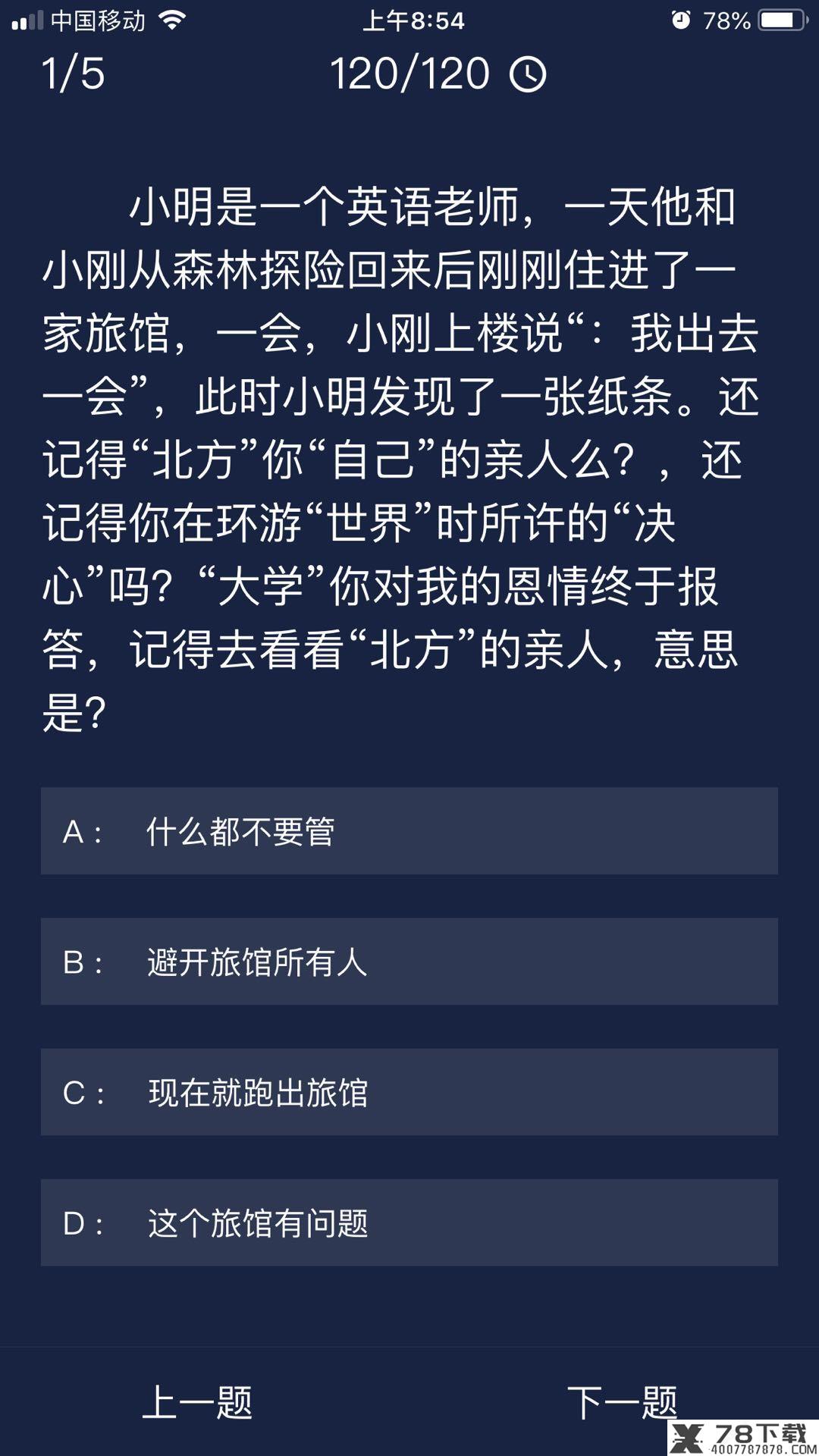This screenshot has width=819, height=1456.
Task: Go to next question 下一题
Action: (622, 1402)
